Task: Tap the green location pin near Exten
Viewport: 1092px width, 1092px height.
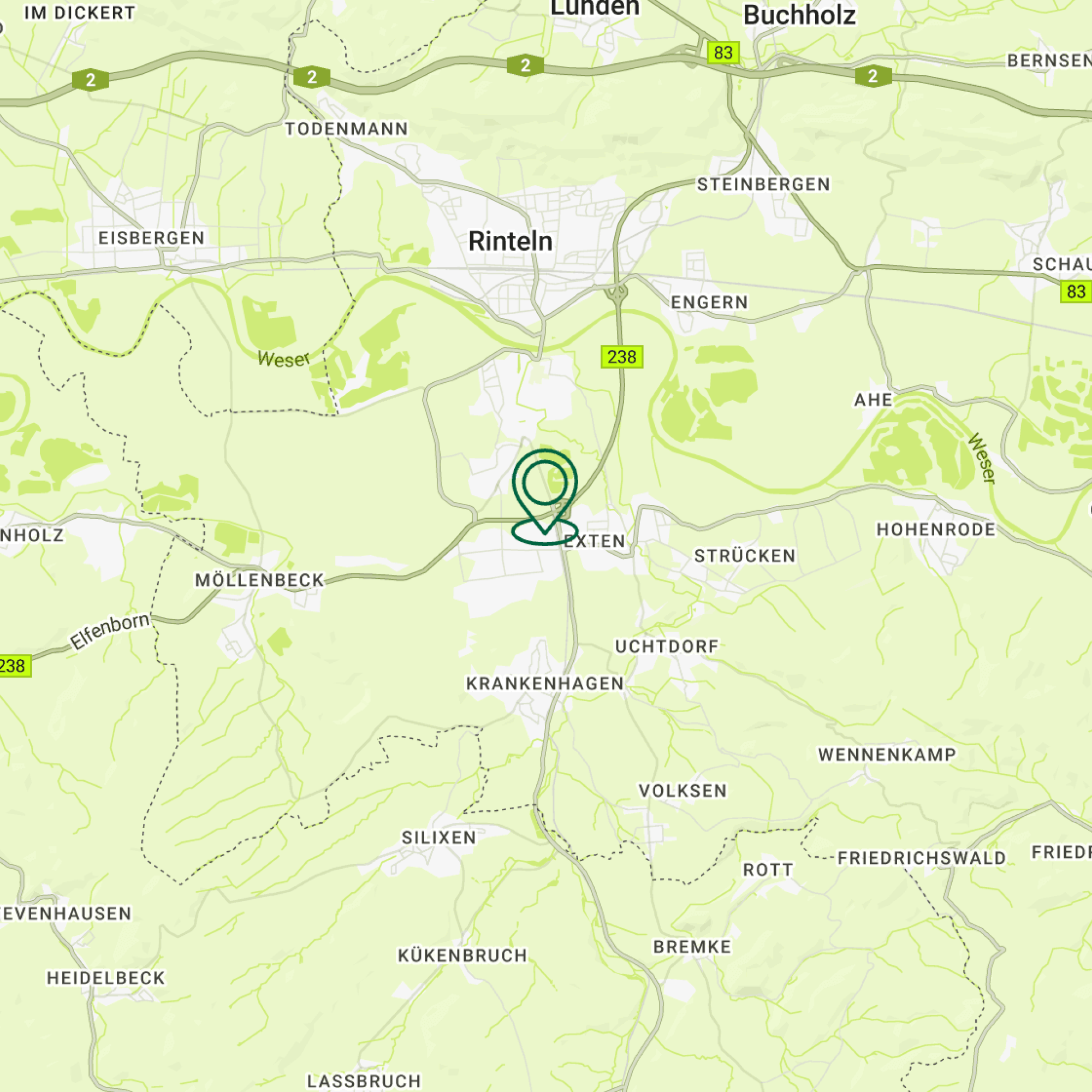Action: point(545,487)
